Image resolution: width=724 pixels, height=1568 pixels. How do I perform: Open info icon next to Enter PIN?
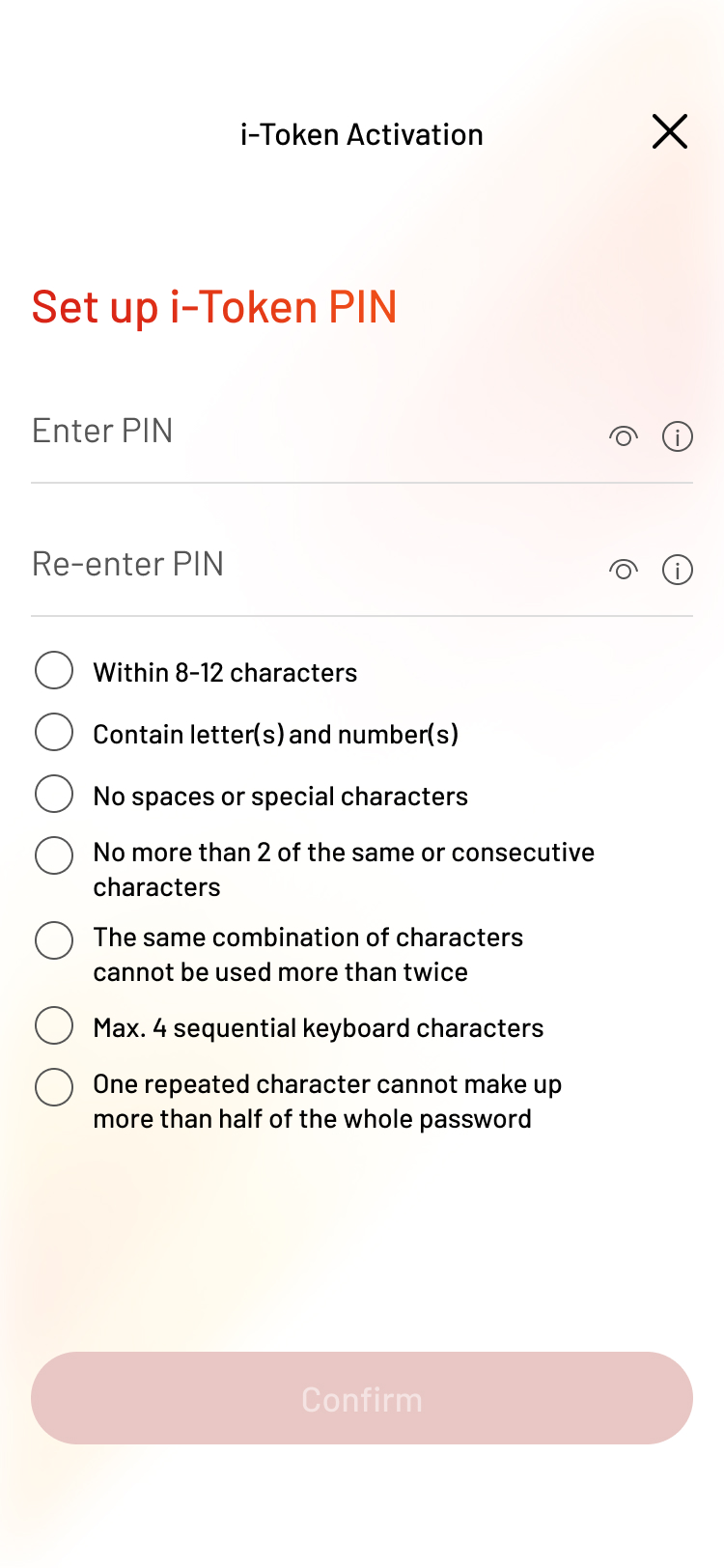tap(678, 437)
